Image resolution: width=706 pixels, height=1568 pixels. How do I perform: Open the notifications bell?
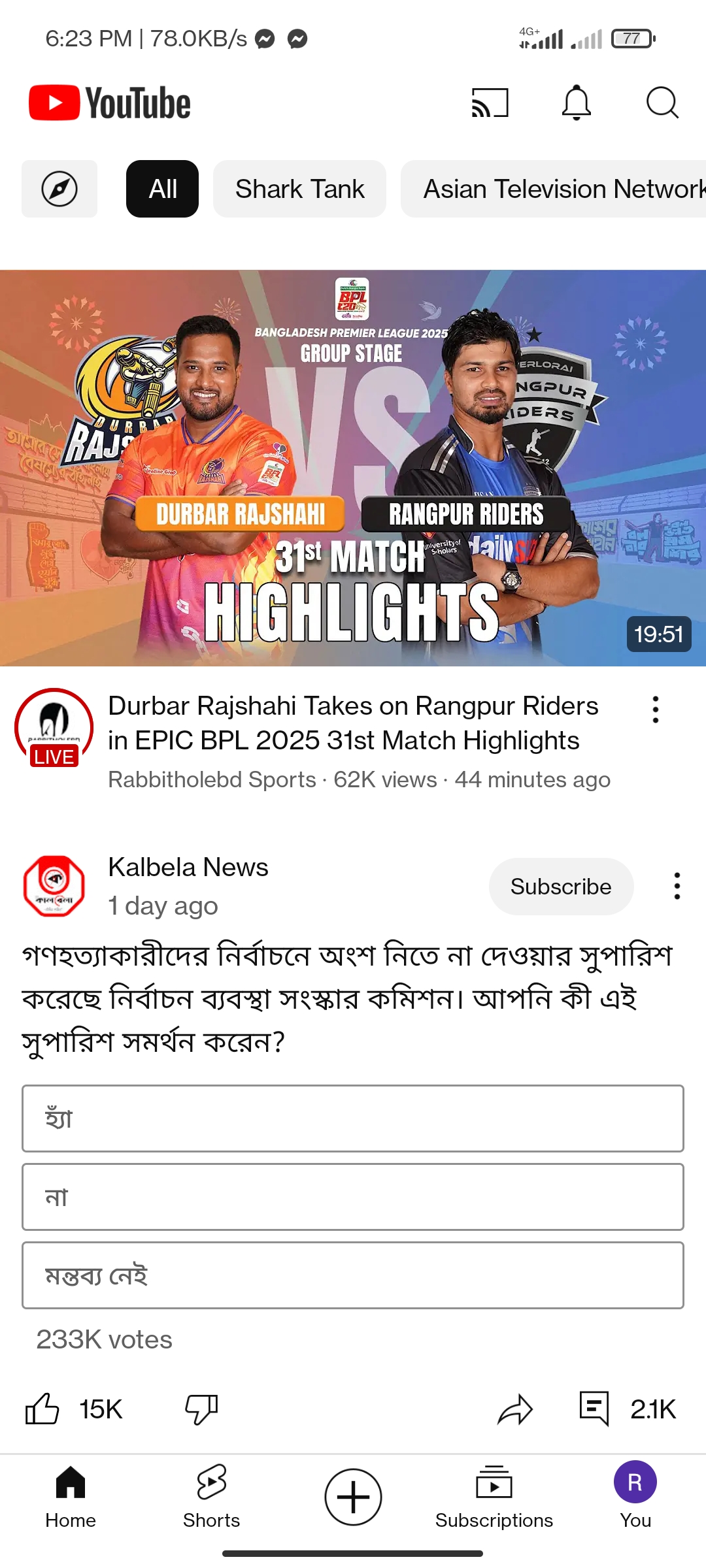(576, 103)
